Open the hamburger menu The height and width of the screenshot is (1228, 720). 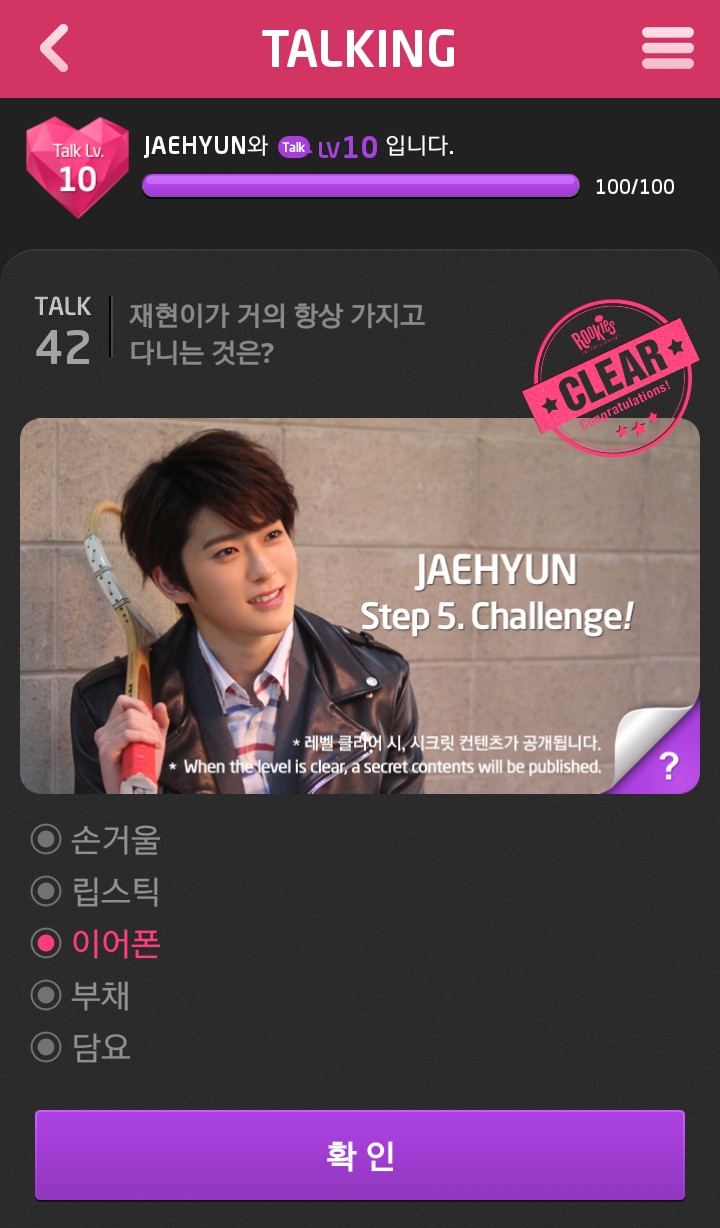667,48
